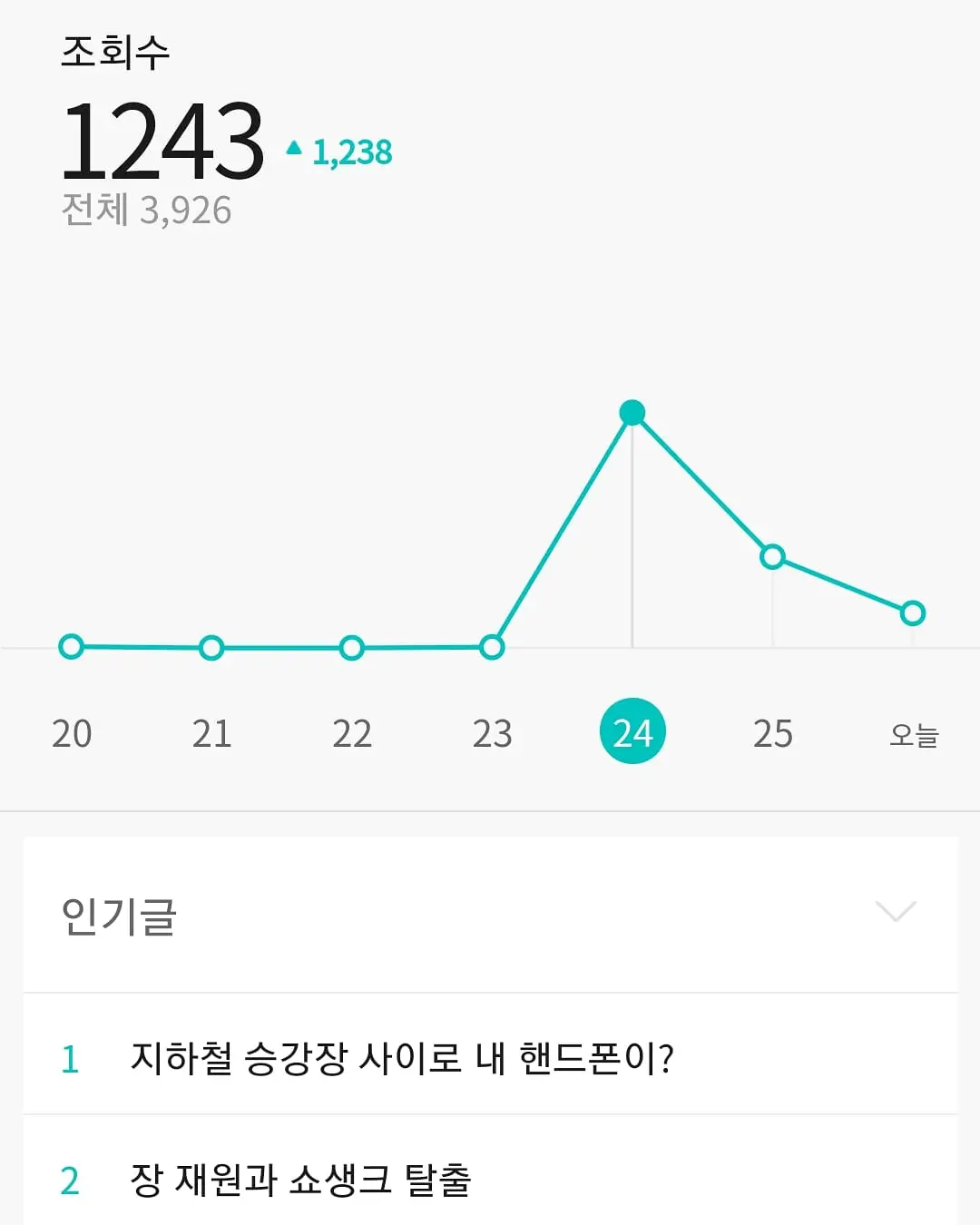Select day 22 on the chart
Image resolution: width=980 pixels, height=1225 pixels.
pos(352,733)
